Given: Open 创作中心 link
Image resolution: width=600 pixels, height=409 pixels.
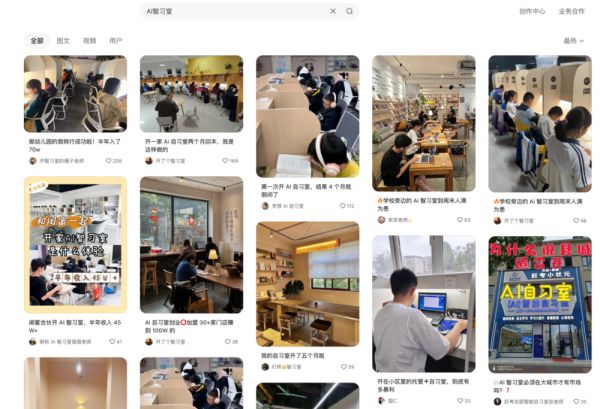Looking at the screenshot, I should pos(532,11).
